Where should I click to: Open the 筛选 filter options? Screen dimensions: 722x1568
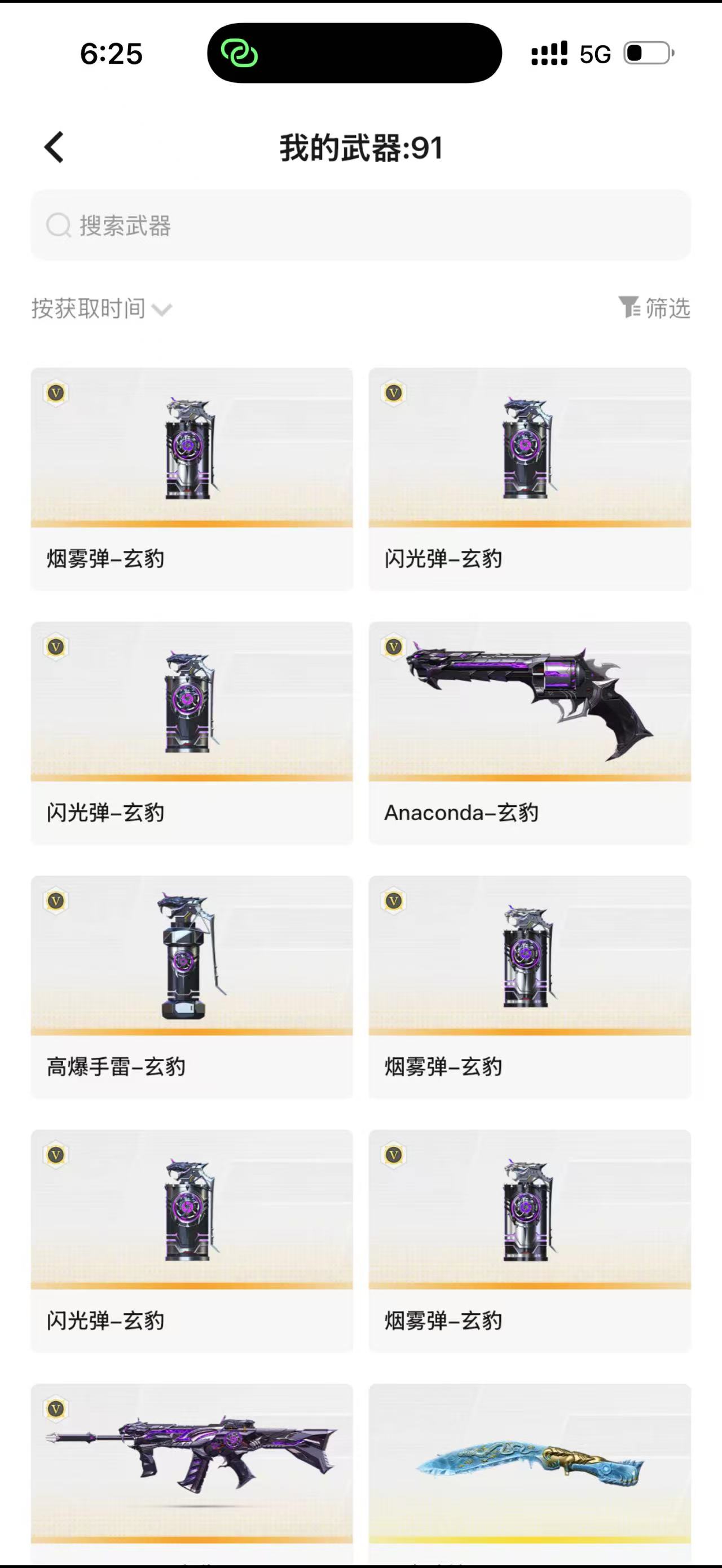pyautogui.click(x=654, y=308)
